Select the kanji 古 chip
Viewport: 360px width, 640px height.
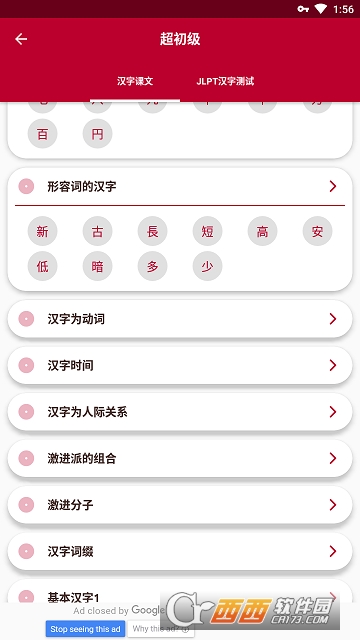pos(98,231)
